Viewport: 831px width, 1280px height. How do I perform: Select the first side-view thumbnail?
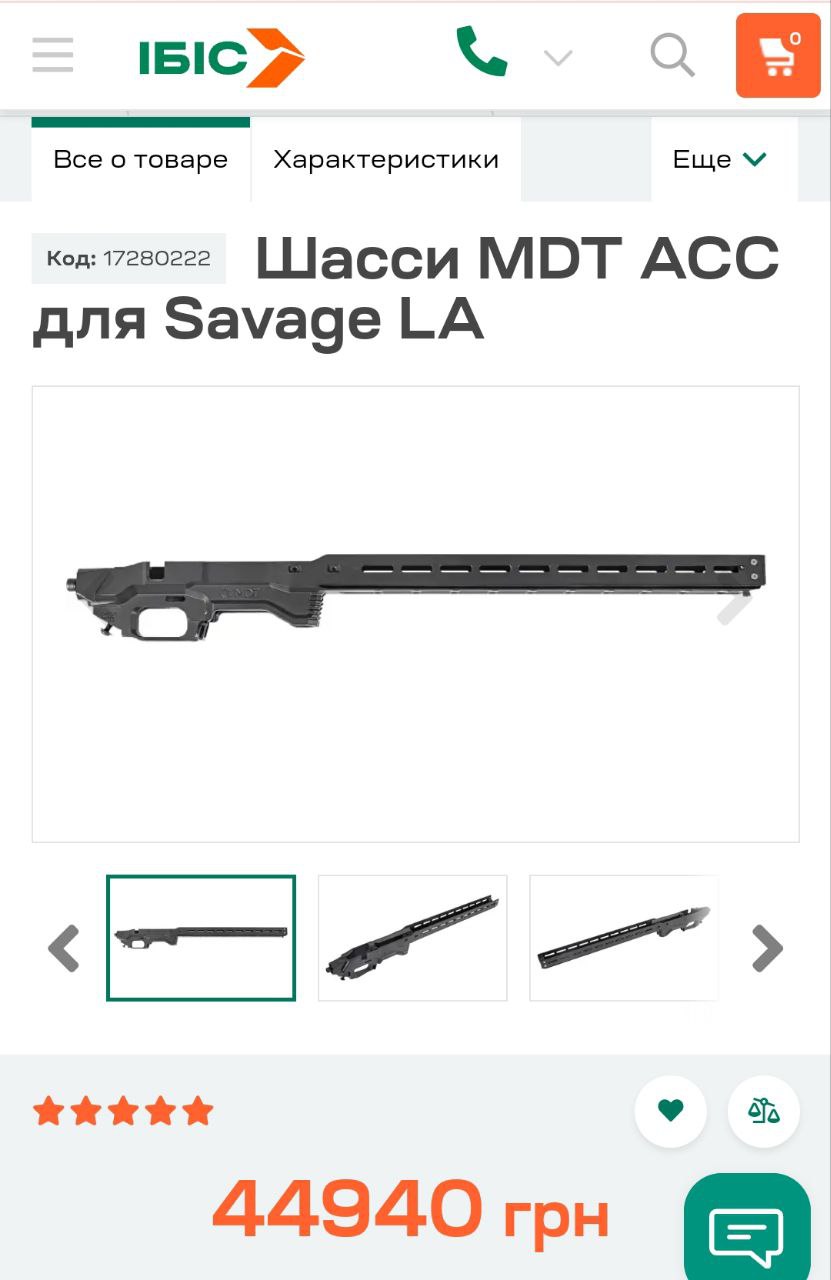point(201,938)
